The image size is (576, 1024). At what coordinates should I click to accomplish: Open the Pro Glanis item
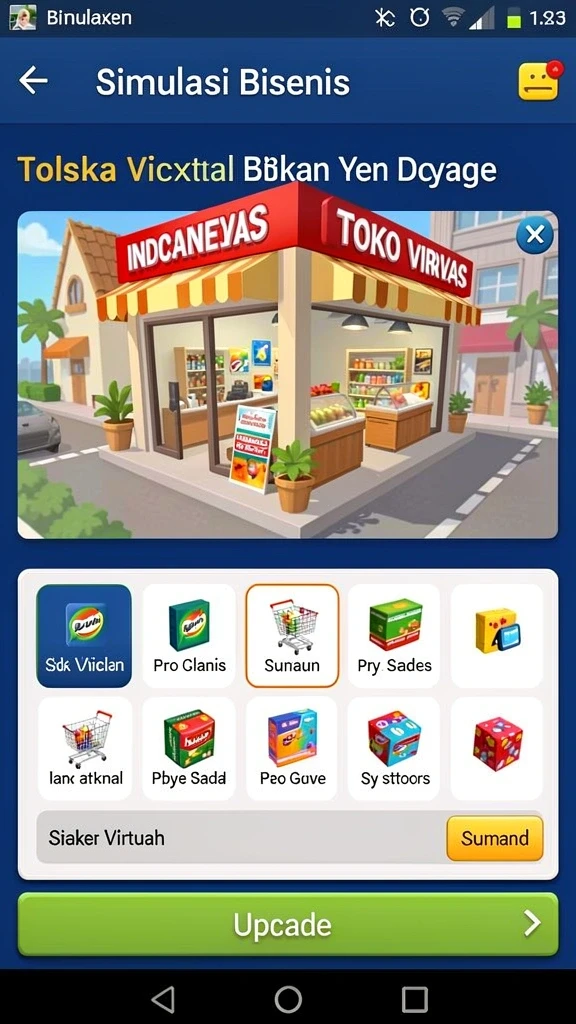pos(189,635)
